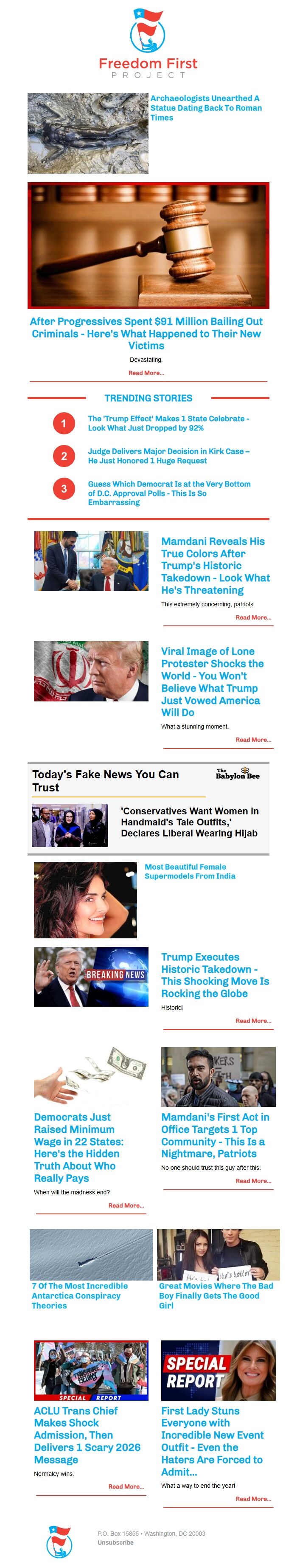Open the $91 Million Bailing Out Criminals headline
The width and height of the screenshot is (297, 1568).
[146, 333]
